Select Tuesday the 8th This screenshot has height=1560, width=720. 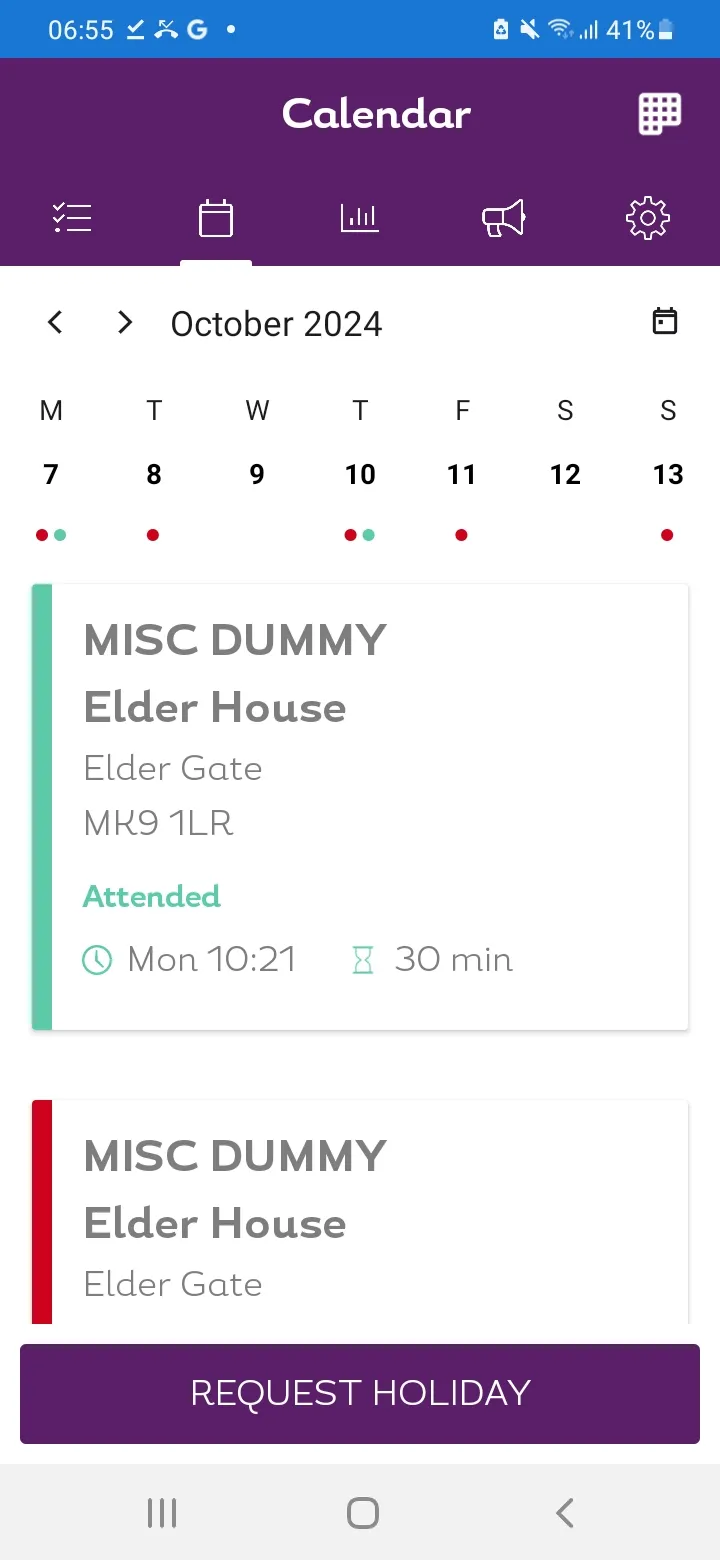154,474
